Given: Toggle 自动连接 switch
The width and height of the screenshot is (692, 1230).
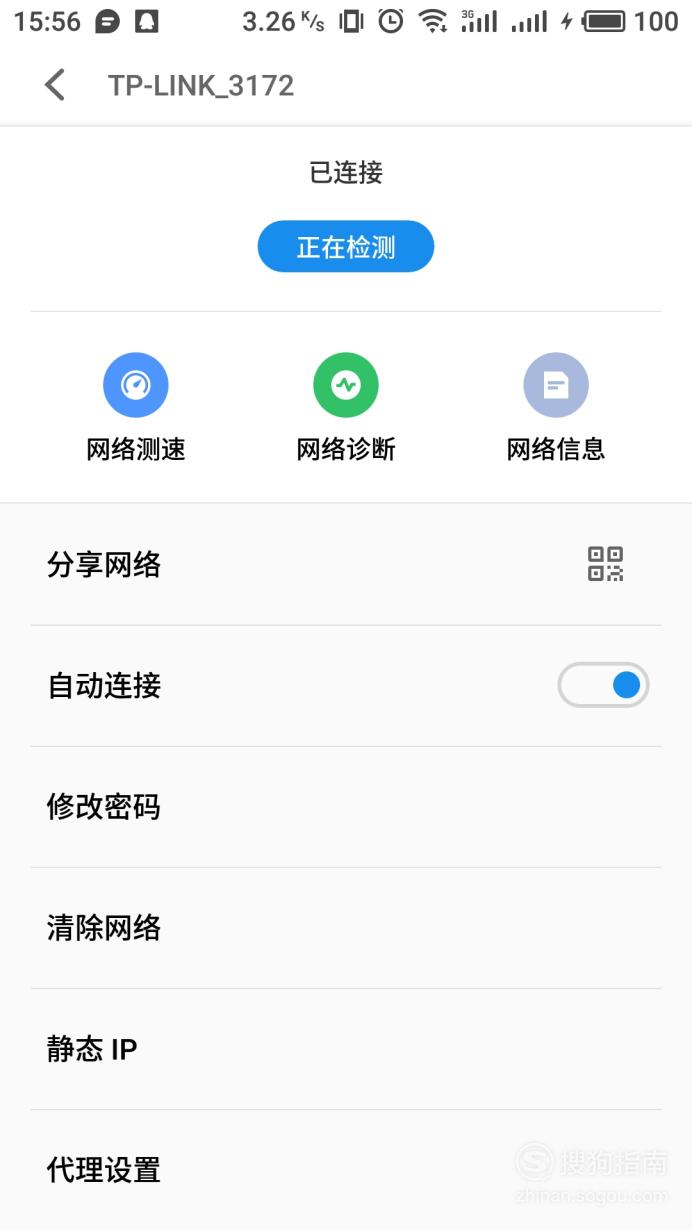Looking at the screenshot, I should (x=603, y=686).
